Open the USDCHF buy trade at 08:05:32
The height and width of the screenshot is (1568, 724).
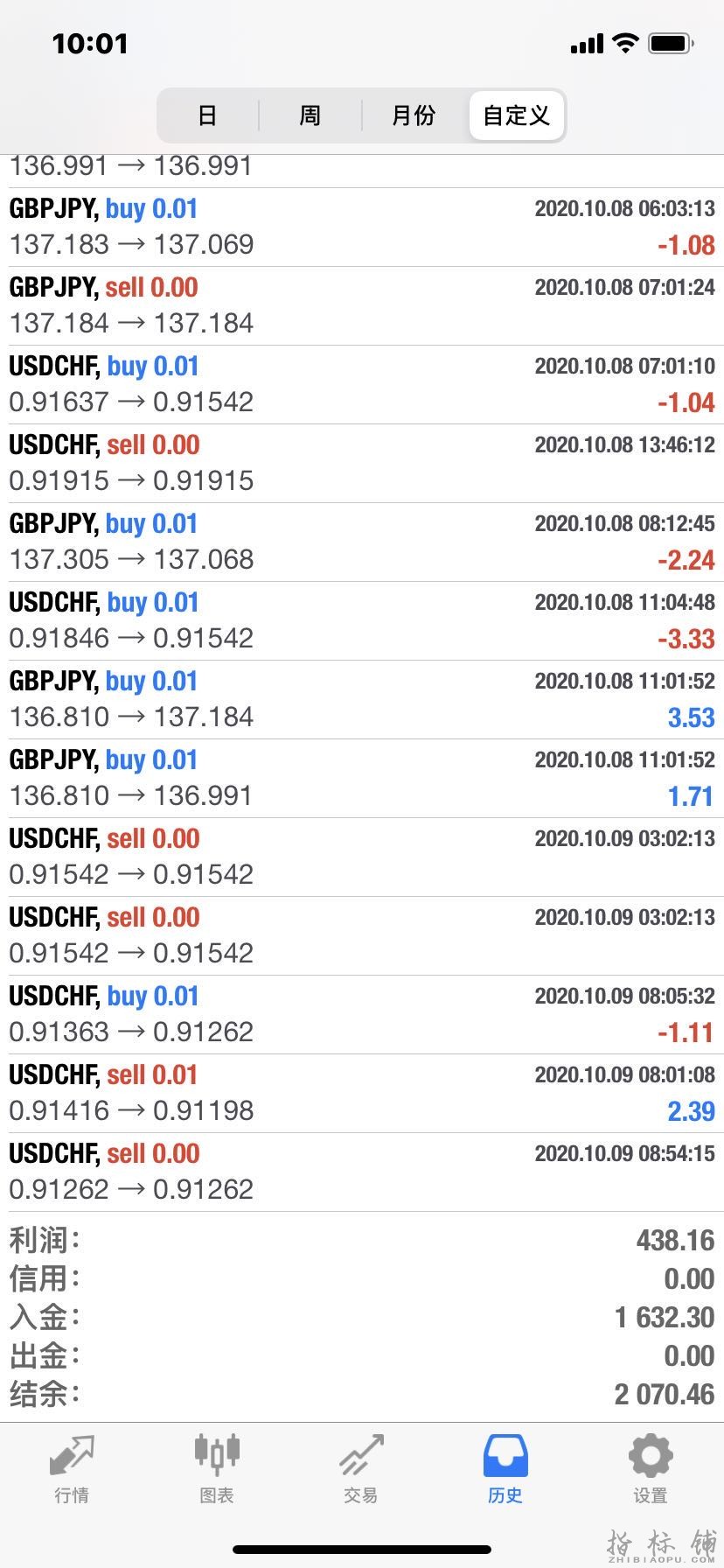click(x=362, y=1015)
